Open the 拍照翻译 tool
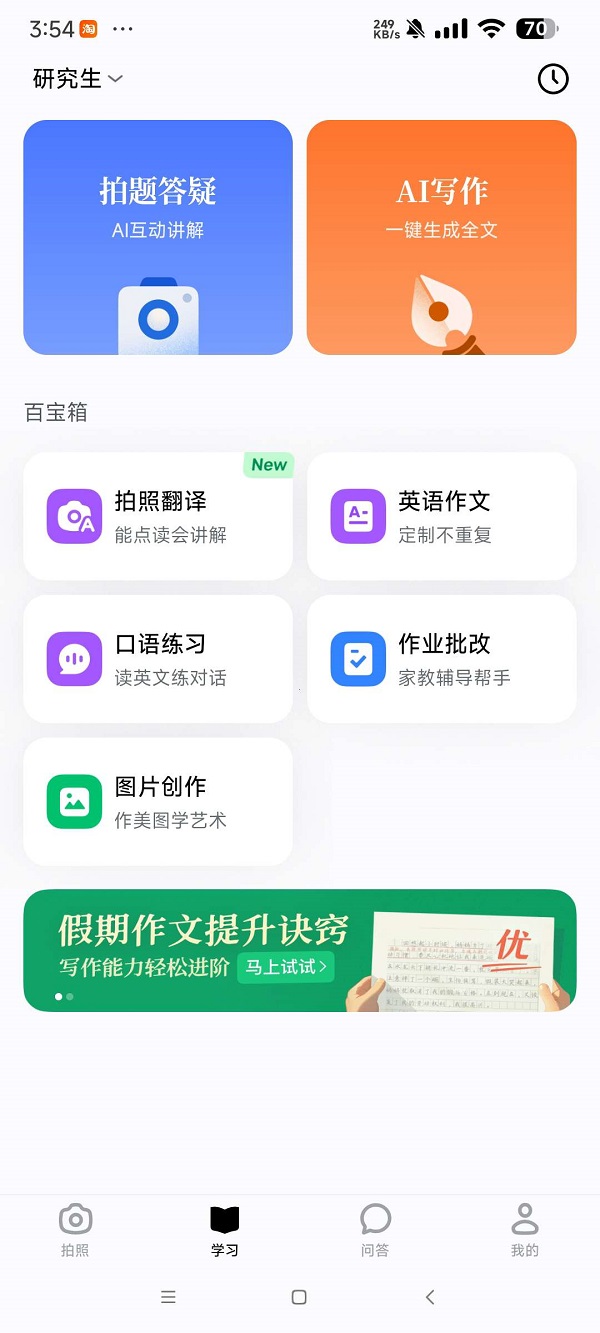This screenshot has height=1333, width=600. (158, 516)
